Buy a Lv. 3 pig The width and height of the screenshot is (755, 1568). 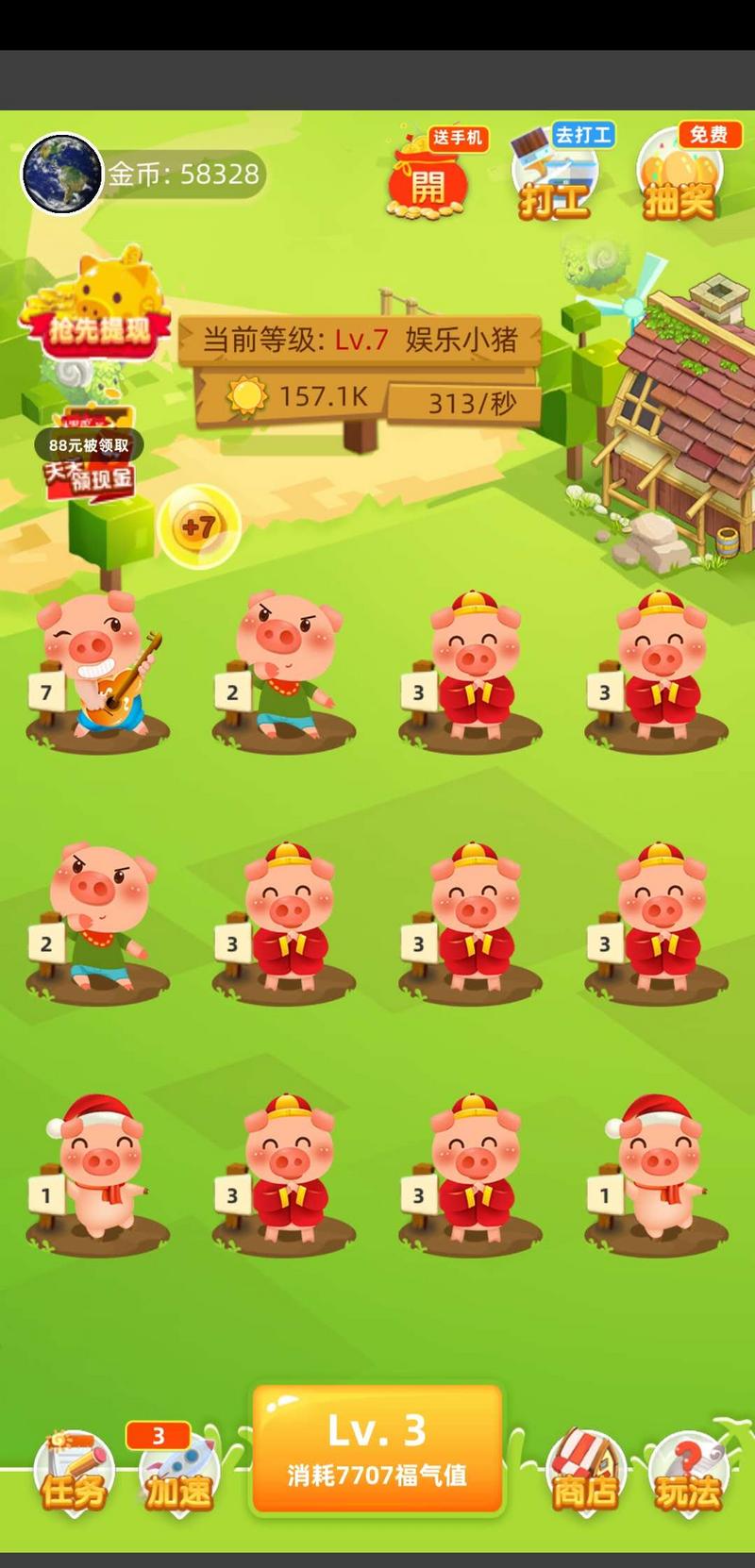tap(377, 1450)
